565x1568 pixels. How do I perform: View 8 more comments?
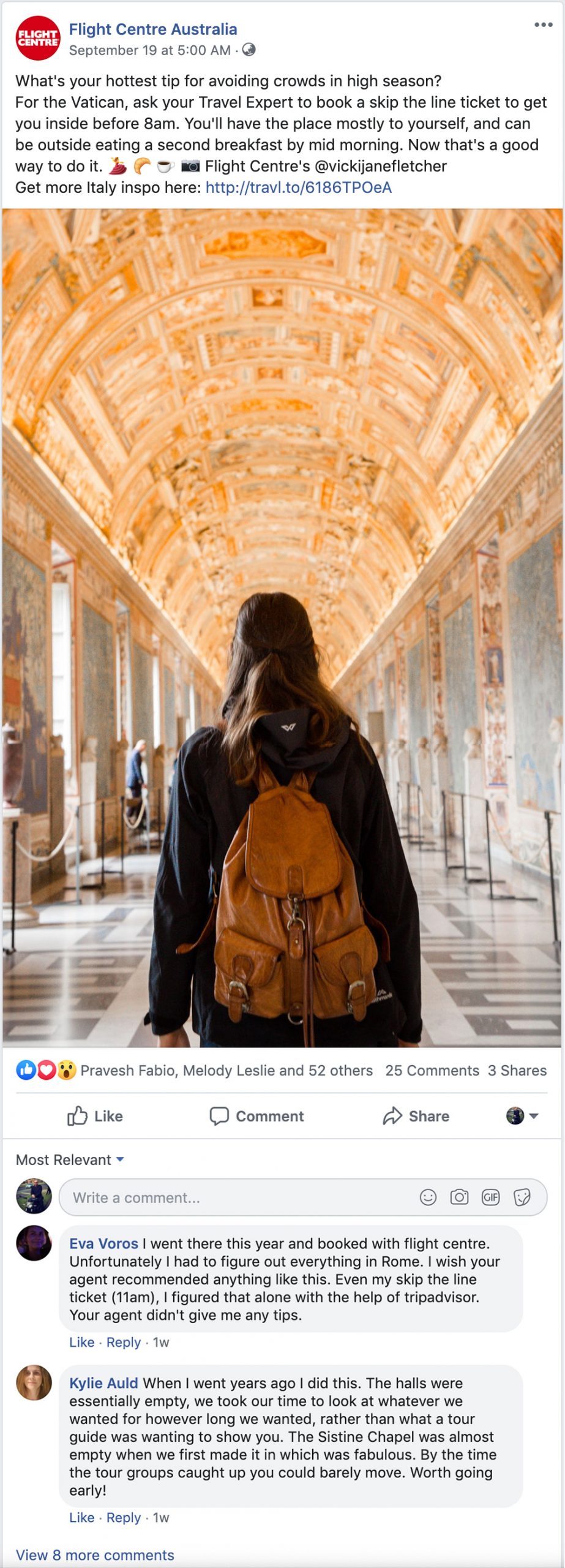tap(95, 1555)
